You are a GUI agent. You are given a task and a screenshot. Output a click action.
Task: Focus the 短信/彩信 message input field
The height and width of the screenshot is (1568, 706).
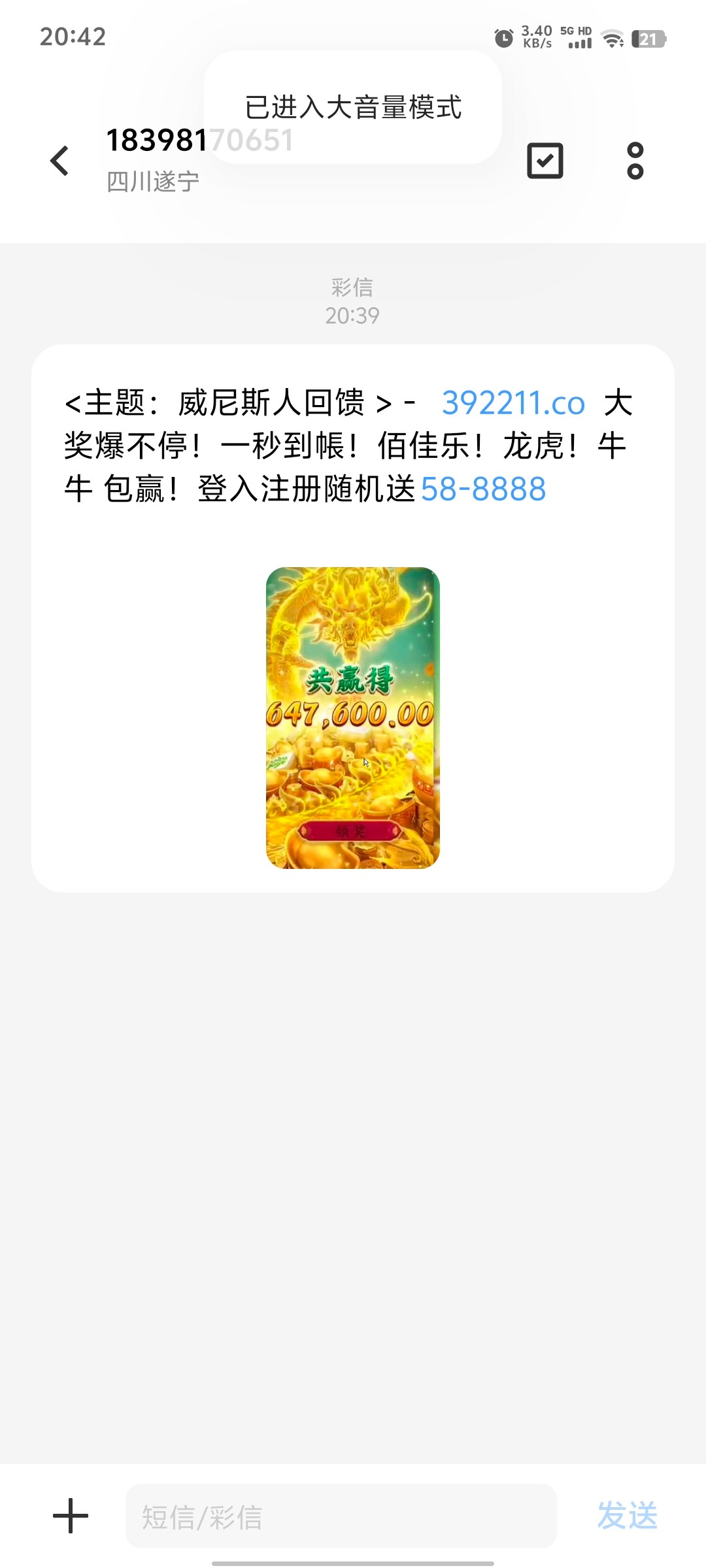tap(340, 1516)
